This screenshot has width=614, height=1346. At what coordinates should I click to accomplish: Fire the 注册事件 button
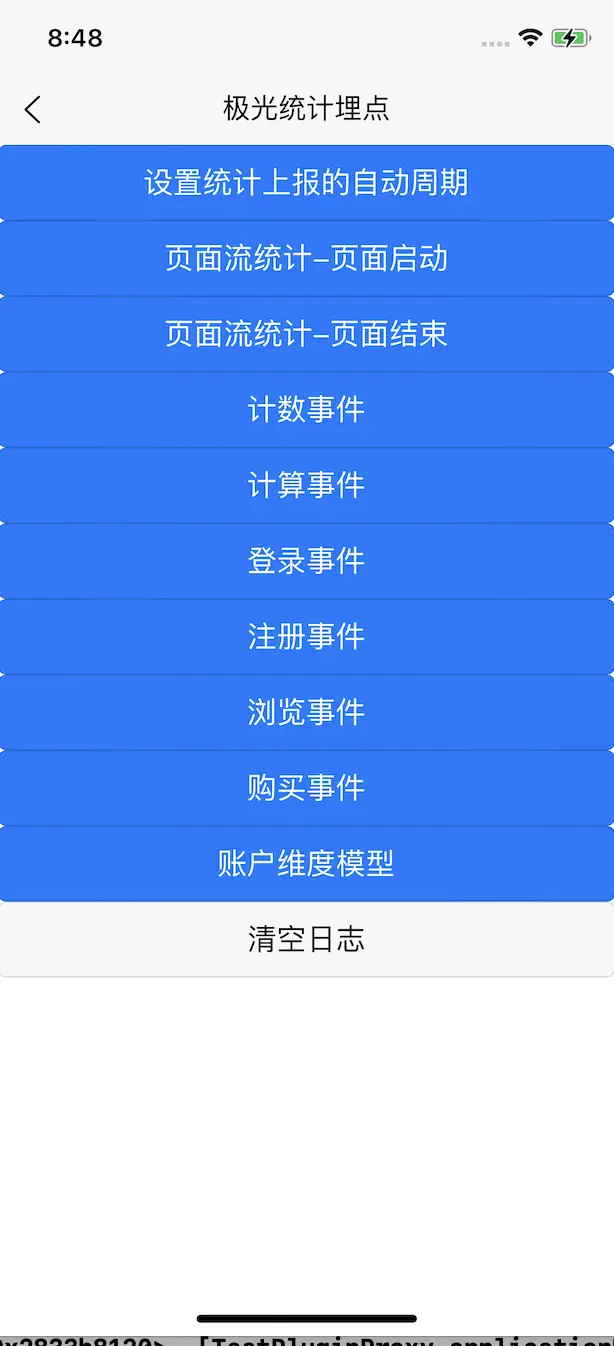(x=307, y=637)
